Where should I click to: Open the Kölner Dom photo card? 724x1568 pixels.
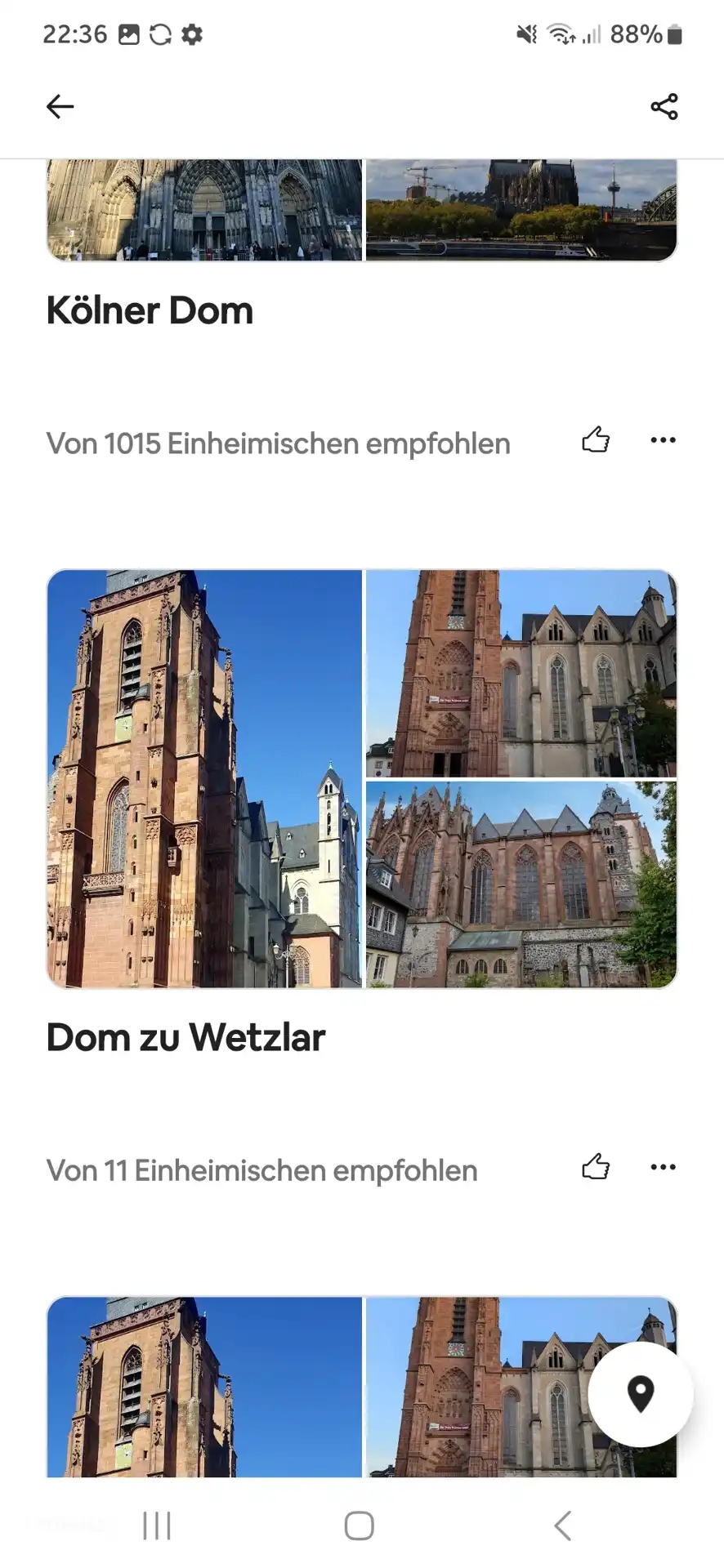[362, 211]
